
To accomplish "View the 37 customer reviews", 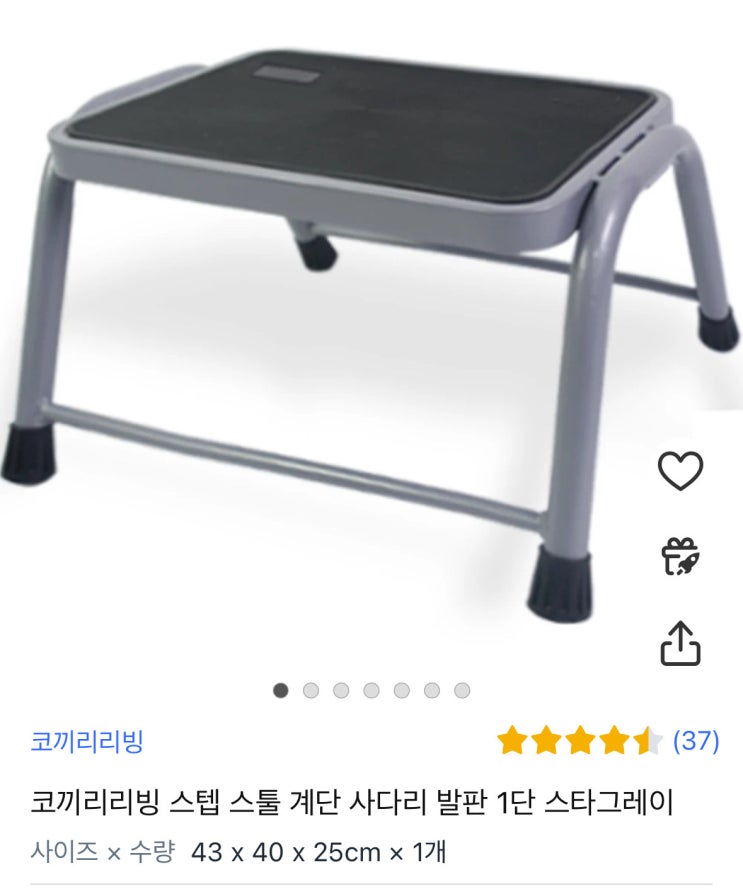I will point(696,741).
